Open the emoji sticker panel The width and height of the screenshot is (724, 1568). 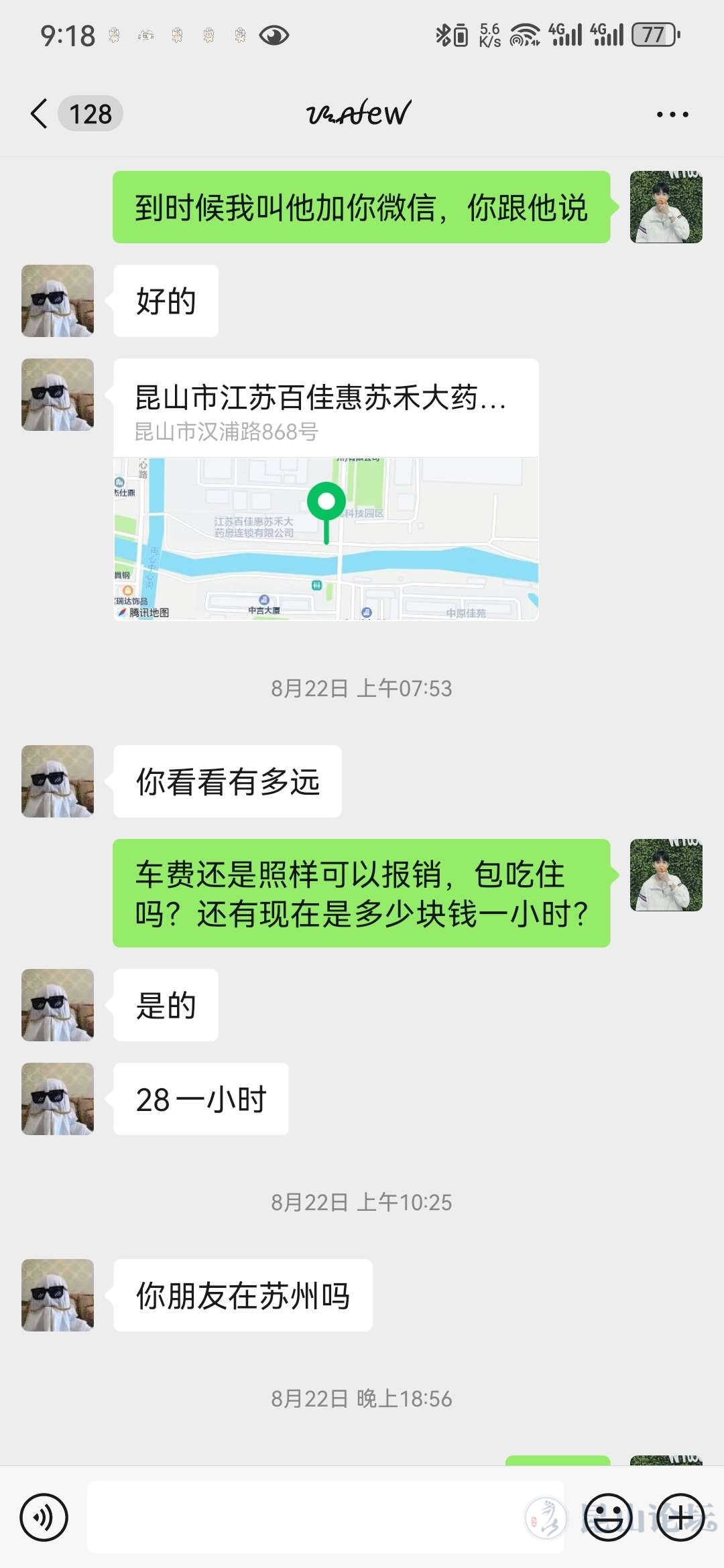tap(608, 1518)
